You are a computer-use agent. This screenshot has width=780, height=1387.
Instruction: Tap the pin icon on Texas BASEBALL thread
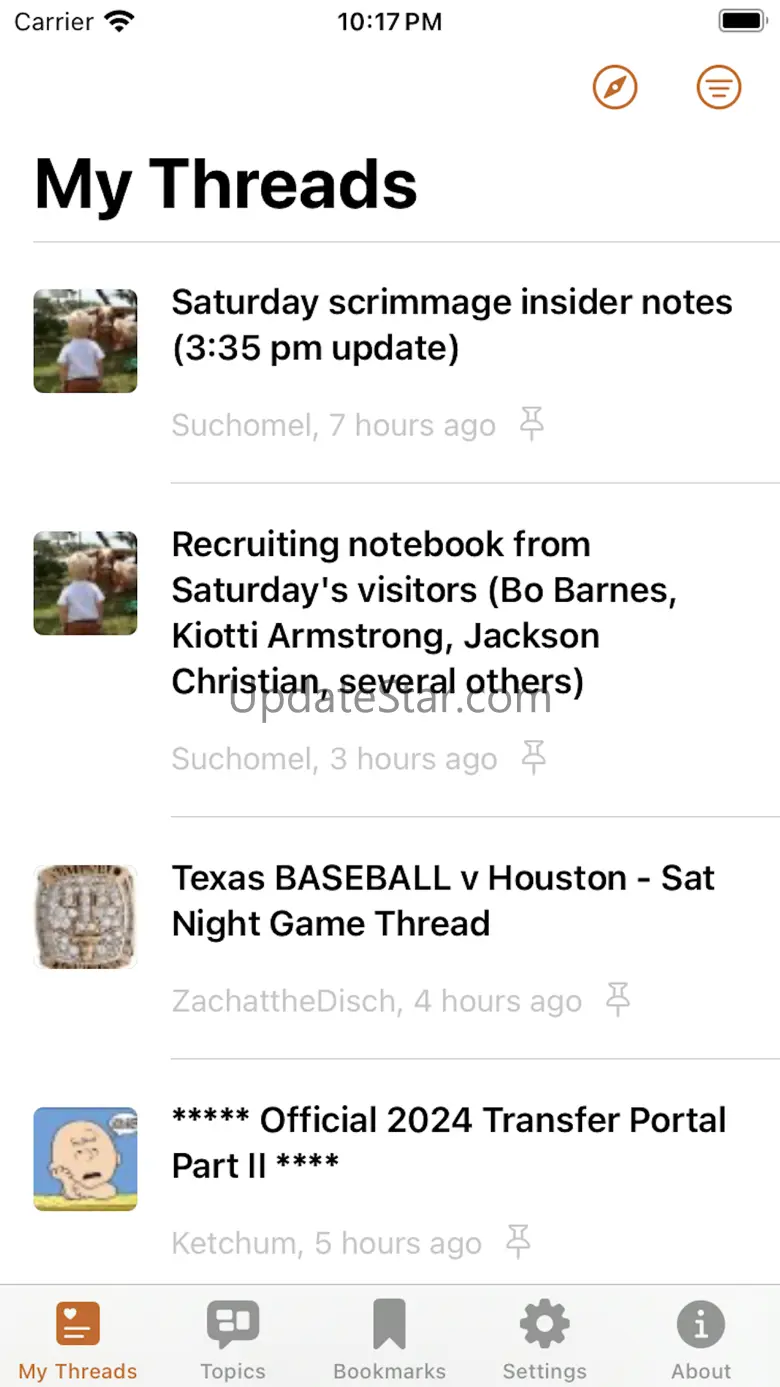point(618,1000)
